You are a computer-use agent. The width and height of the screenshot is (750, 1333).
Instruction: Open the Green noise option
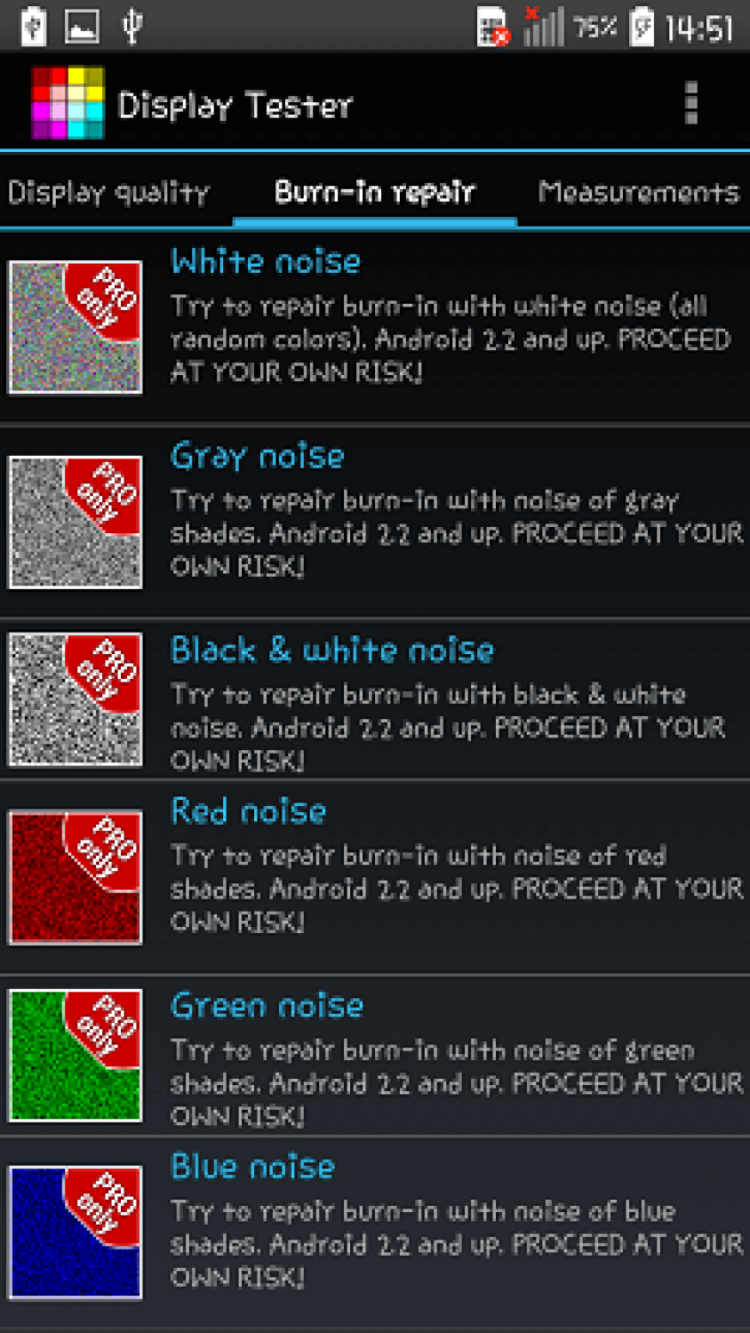[x=375, y=1055]
